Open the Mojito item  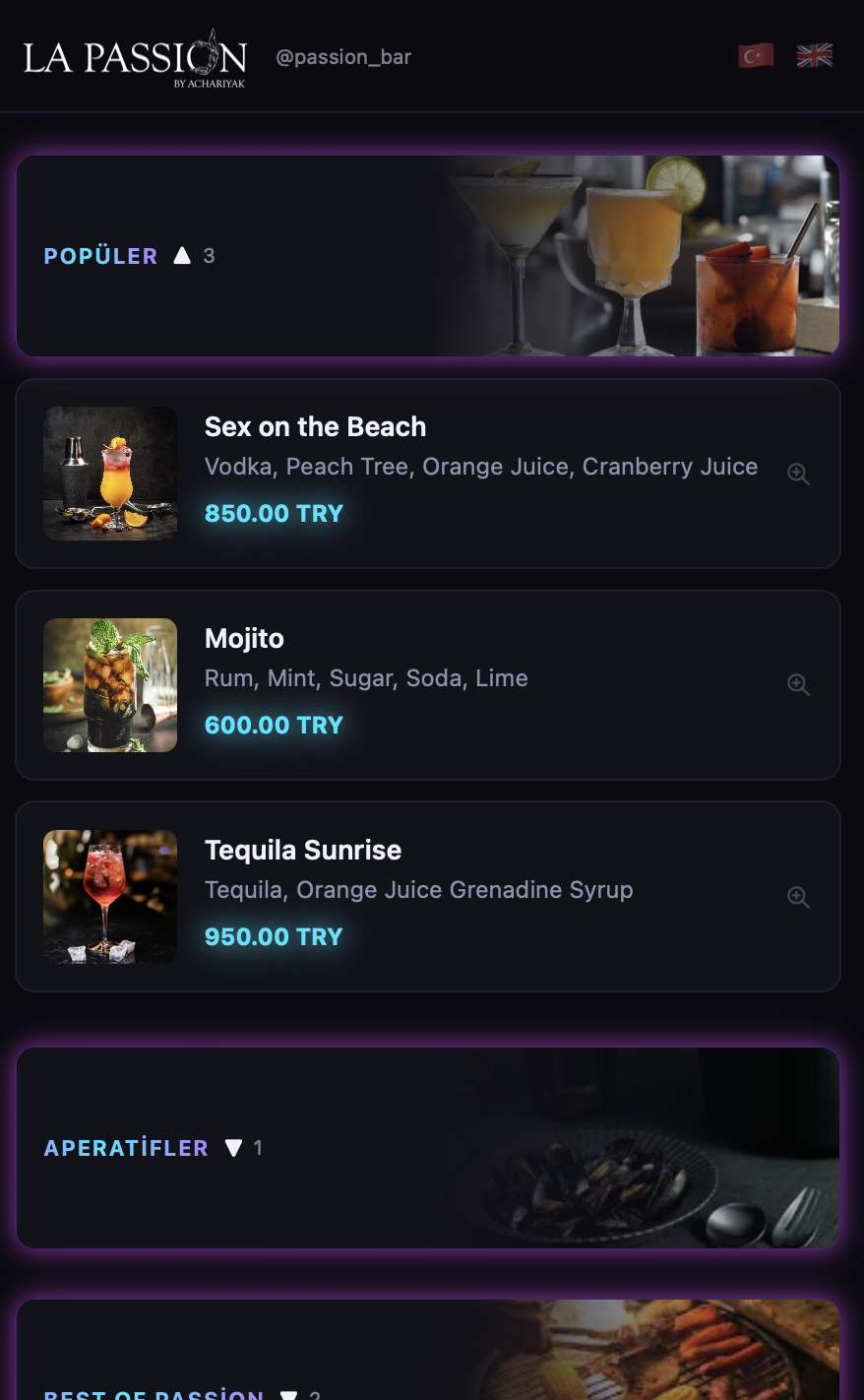pos(244,639)
